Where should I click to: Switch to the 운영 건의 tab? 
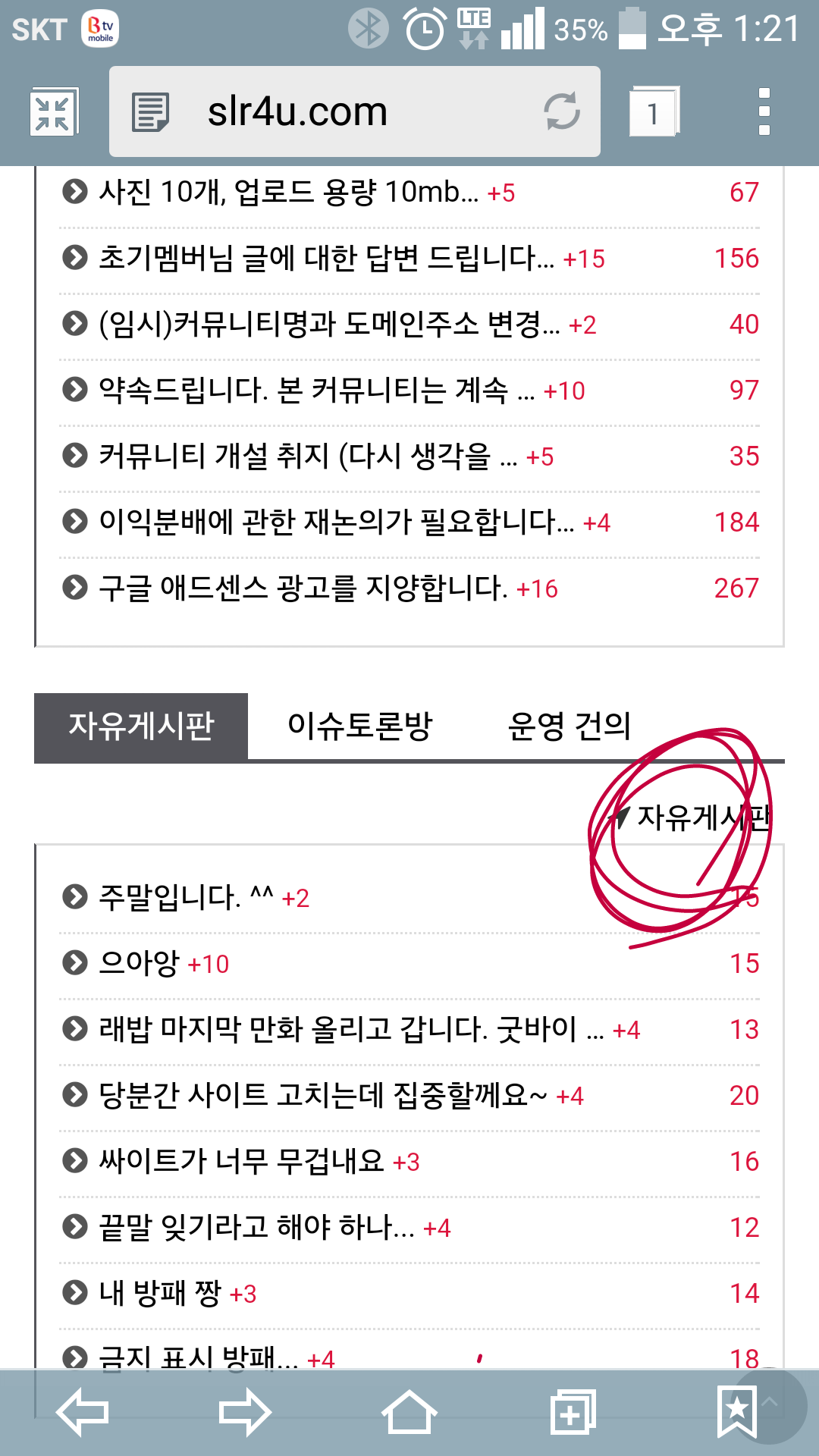569,726
